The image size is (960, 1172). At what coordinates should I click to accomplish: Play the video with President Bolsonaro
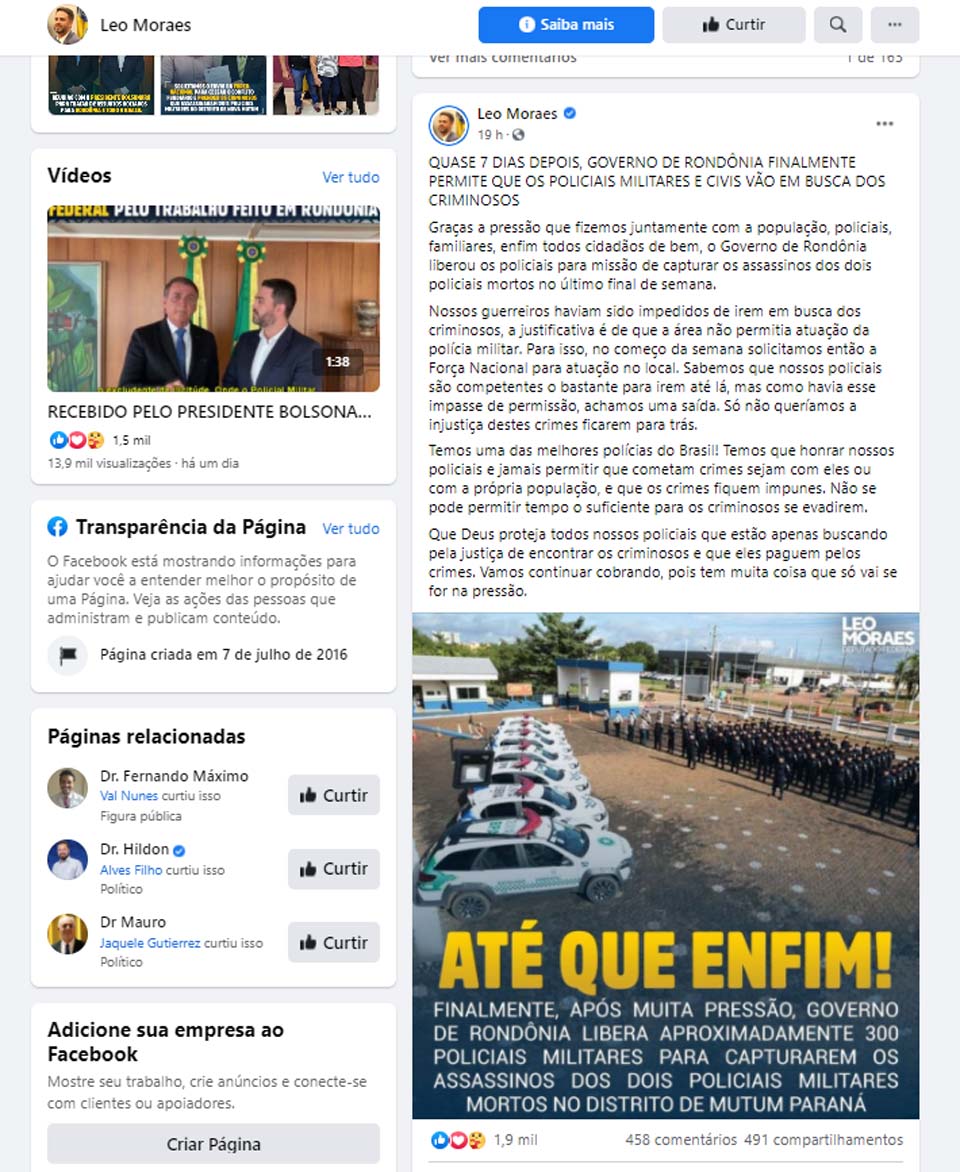tap(213, 299)
